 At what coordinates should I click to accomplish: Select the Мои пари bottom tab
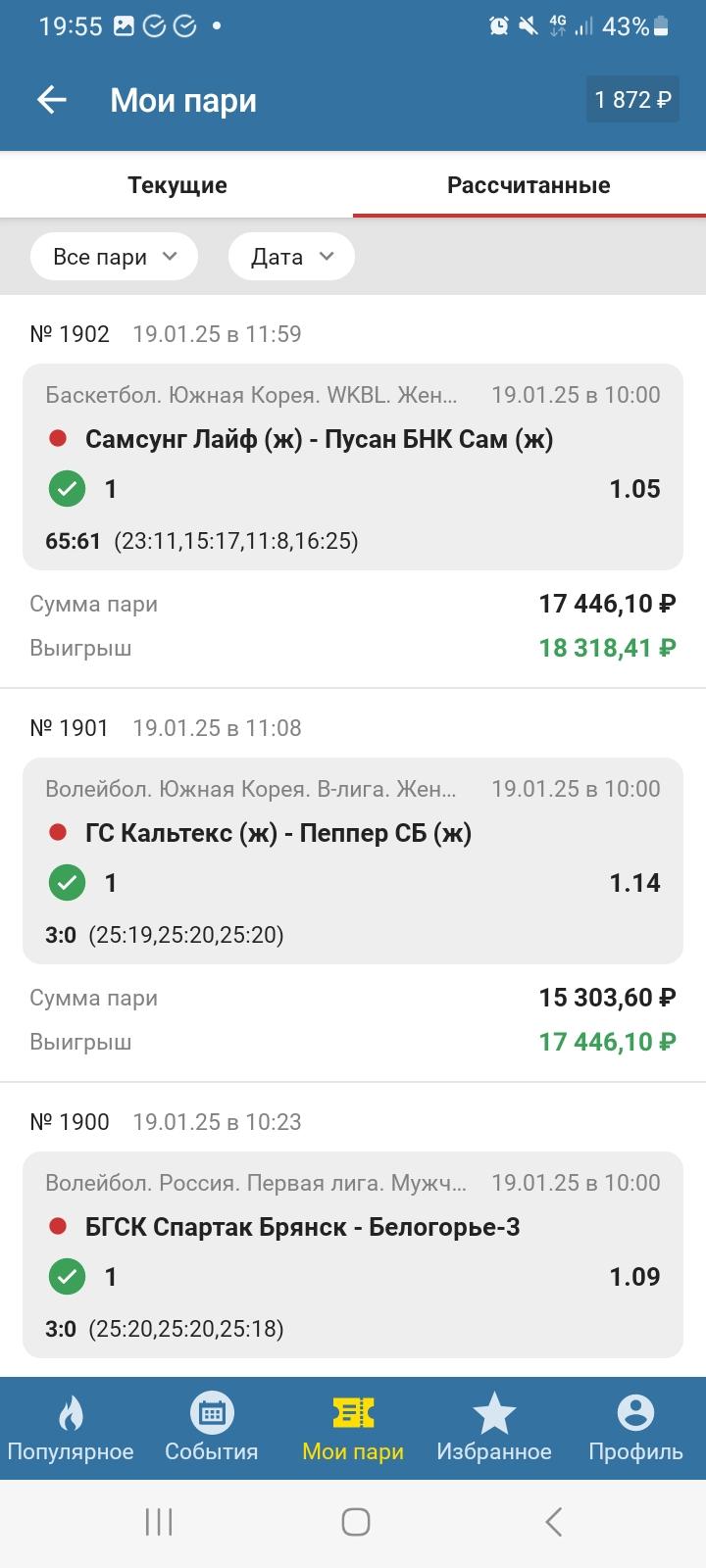pos(353,1429)
